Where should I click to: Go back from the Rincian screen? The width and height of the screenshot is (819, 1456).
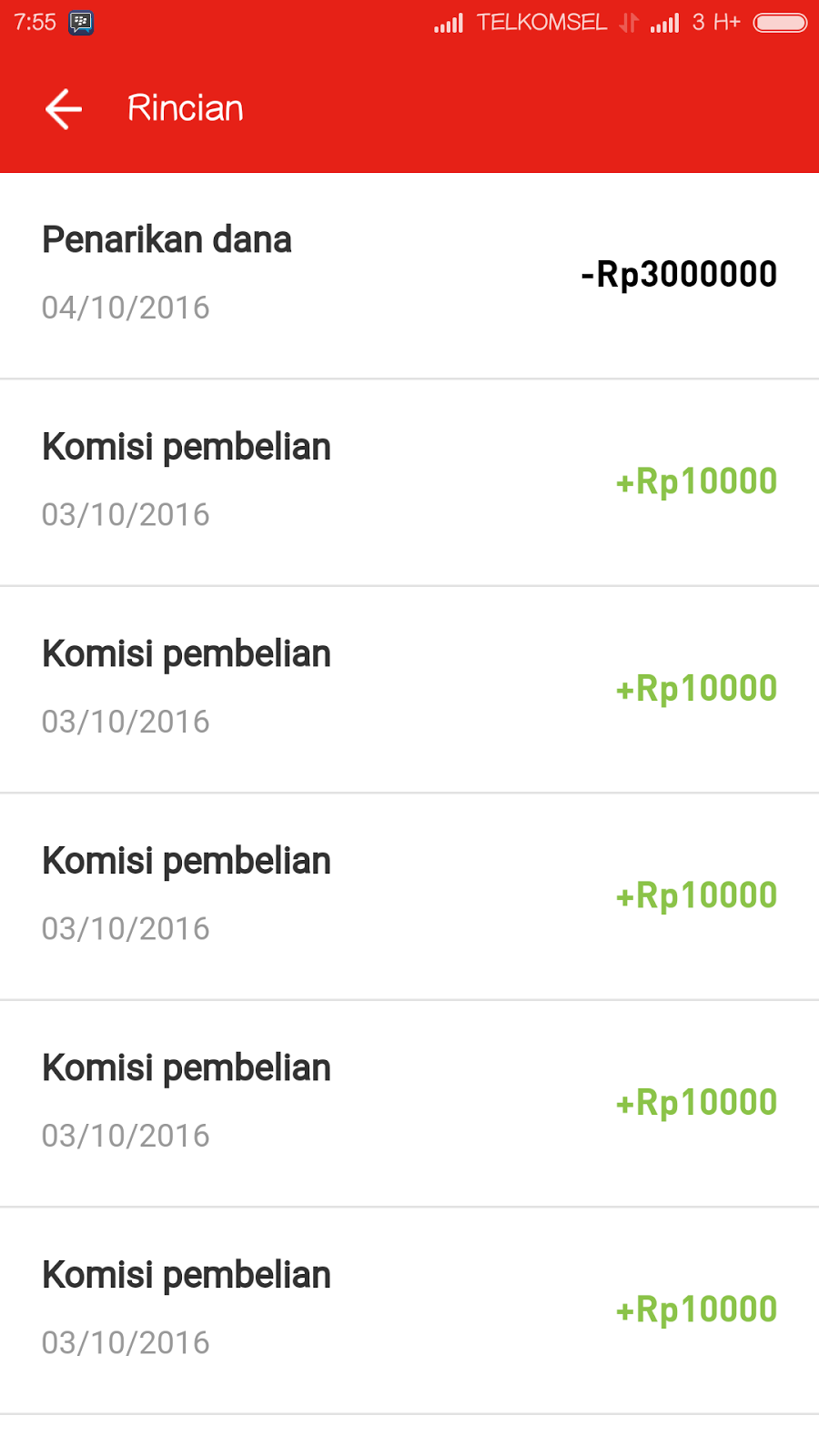coord(64,109)
